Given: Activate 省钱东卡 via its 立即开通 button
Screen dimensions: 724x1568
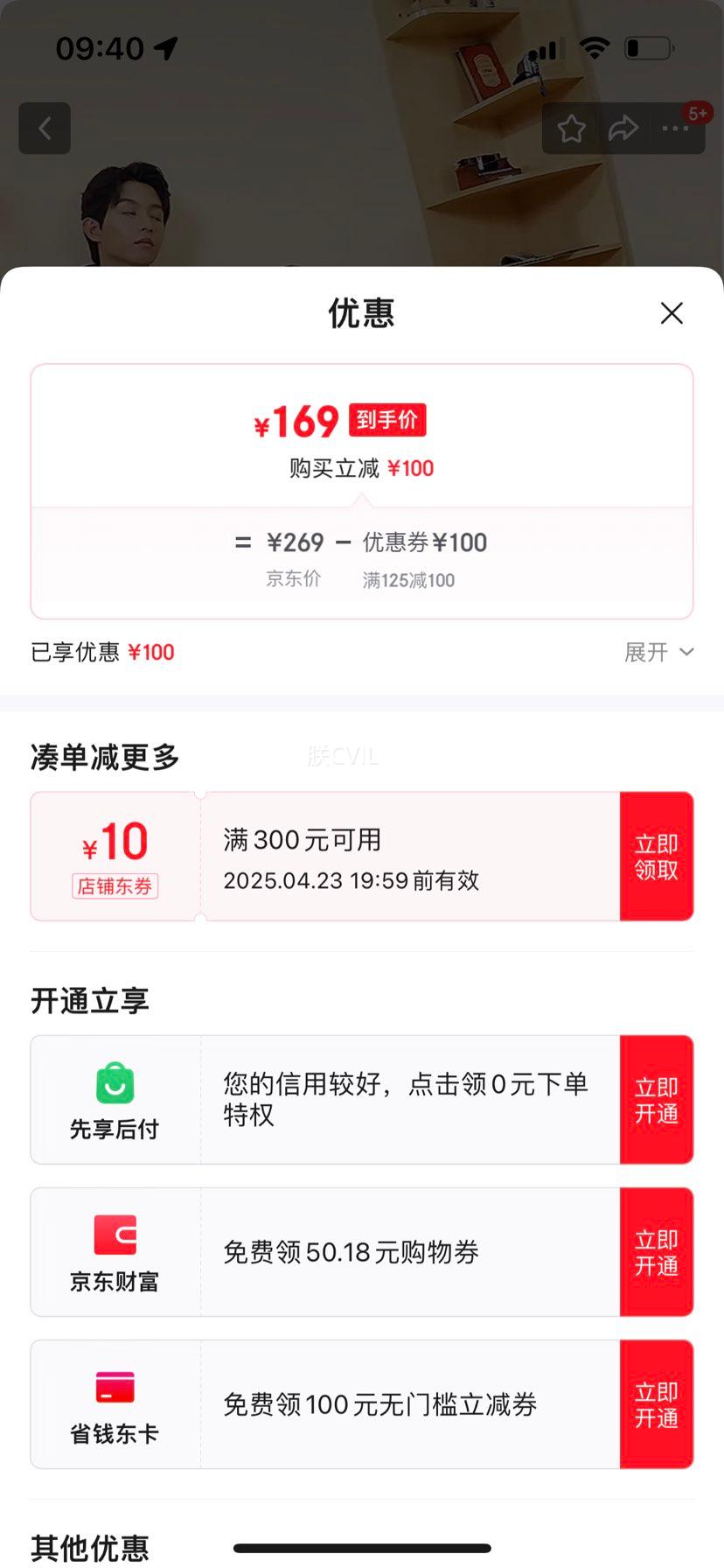Looking at the screenshot, I should pyautogui.click(x=657, y=1403).
